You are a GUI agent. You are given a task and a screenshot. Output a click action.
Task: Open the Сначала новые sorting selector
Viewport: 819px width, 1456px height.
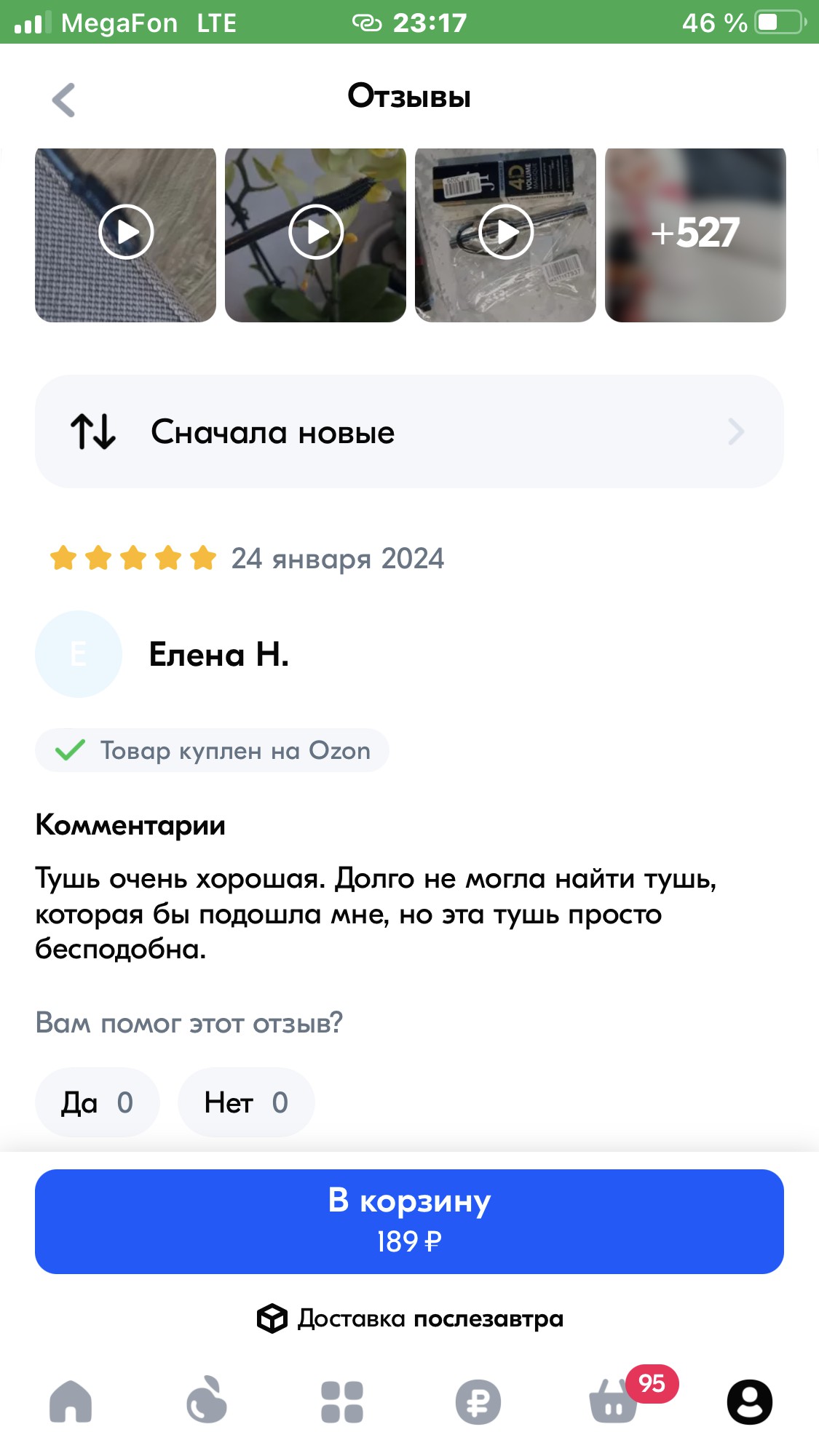point(409,431)
